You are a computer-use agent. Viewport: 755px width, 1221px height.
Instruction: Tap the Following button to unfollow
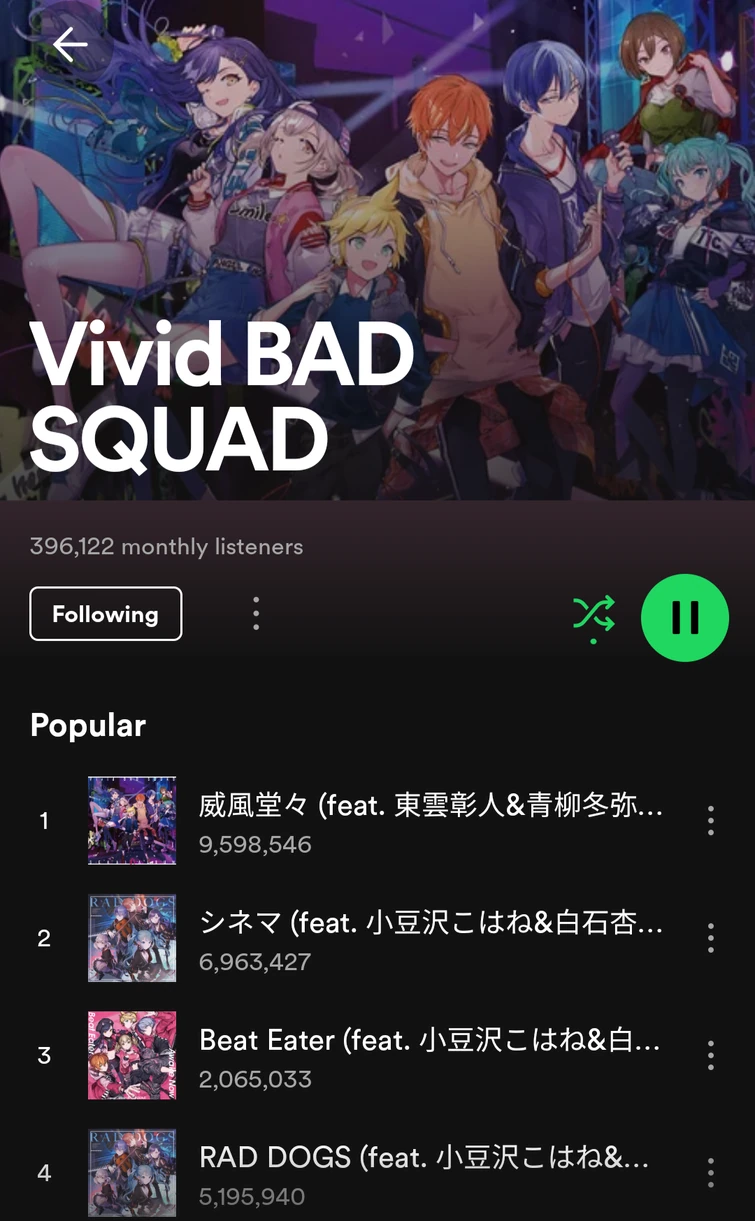pos(106,613)
